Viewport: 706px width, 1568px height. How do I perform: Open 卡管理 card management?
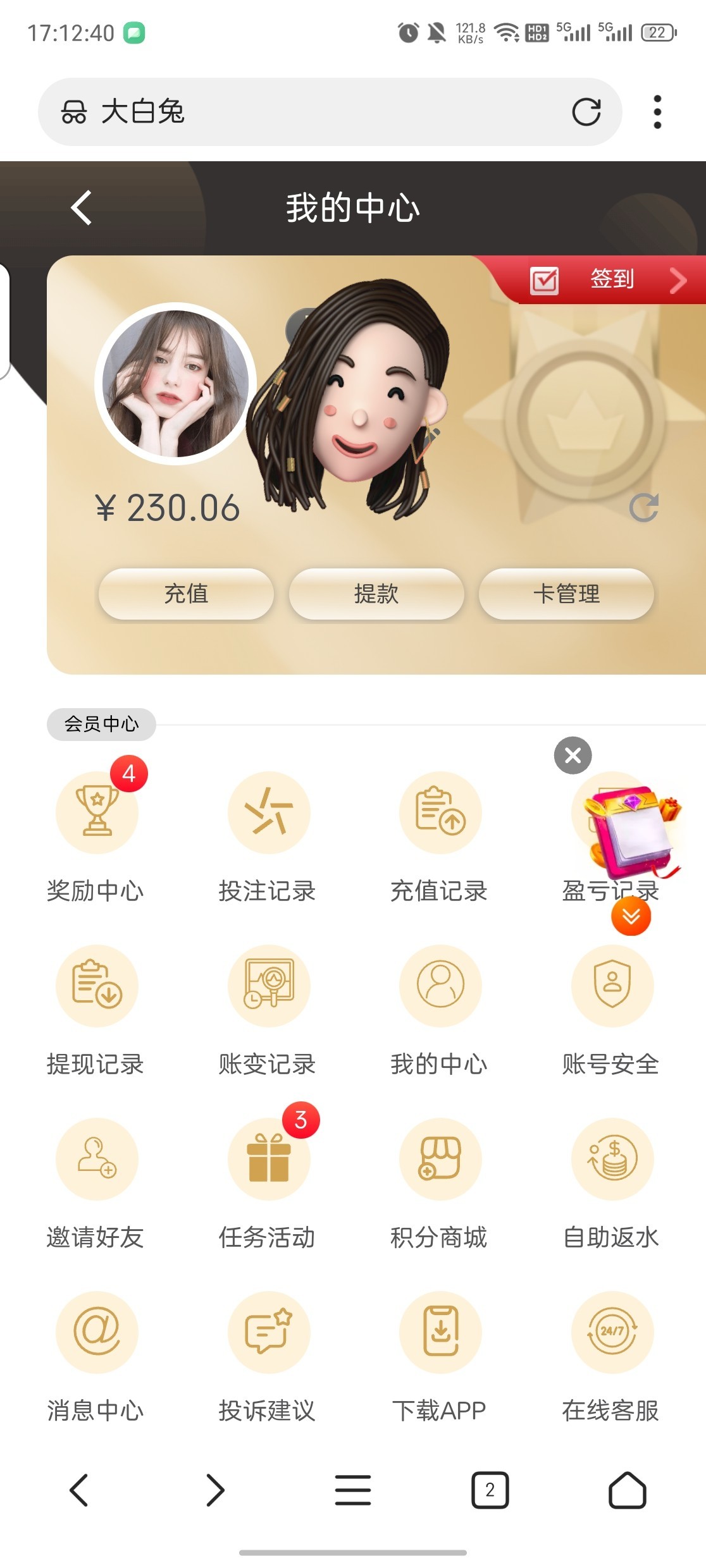[x=566, y=594]
